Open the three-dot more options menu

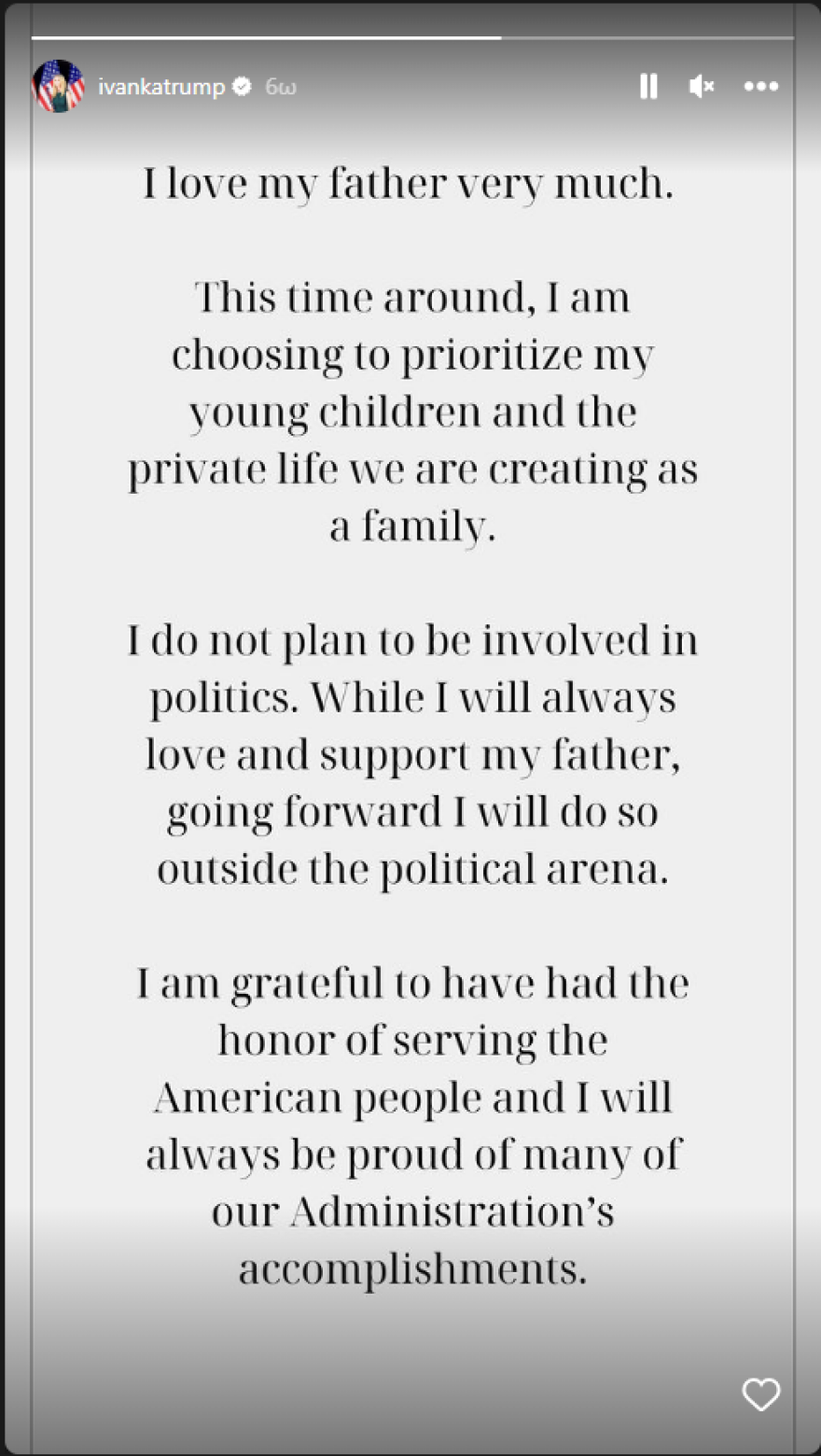(x=760, y=87)
